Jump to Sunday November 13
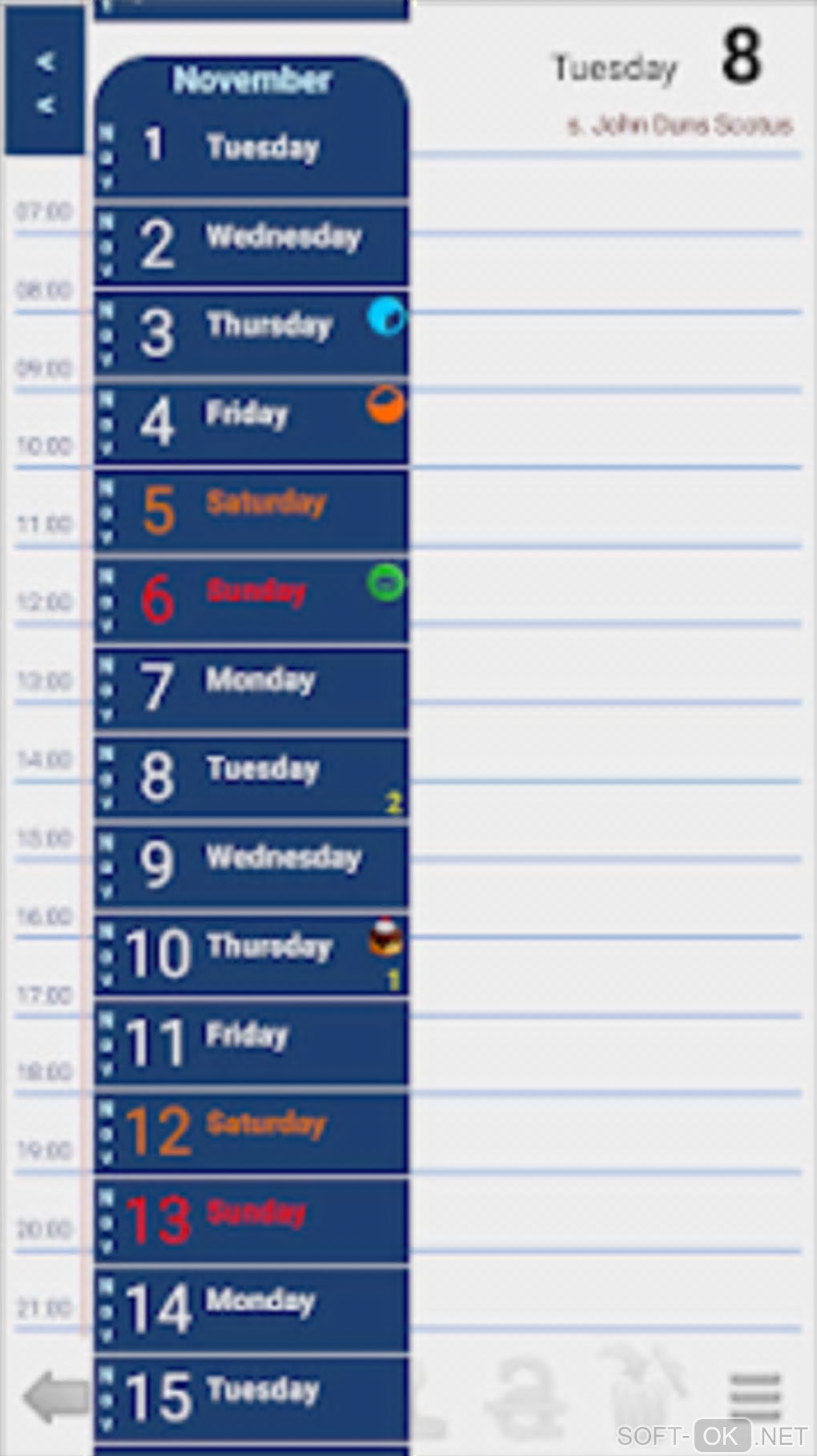817x1456 pixels. 252,1220
